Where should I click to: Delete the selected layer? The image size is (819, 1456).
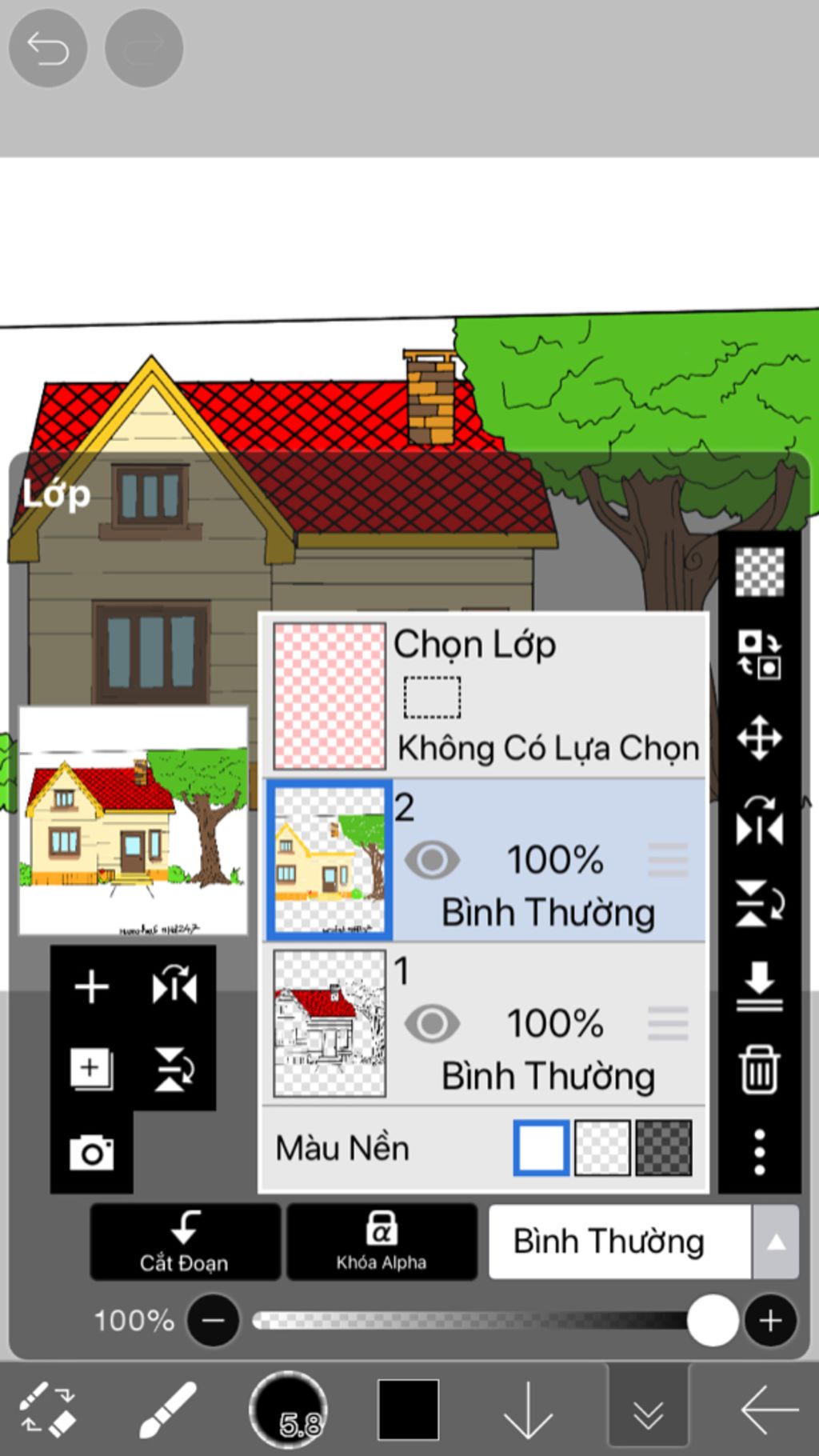point(759,1069)
